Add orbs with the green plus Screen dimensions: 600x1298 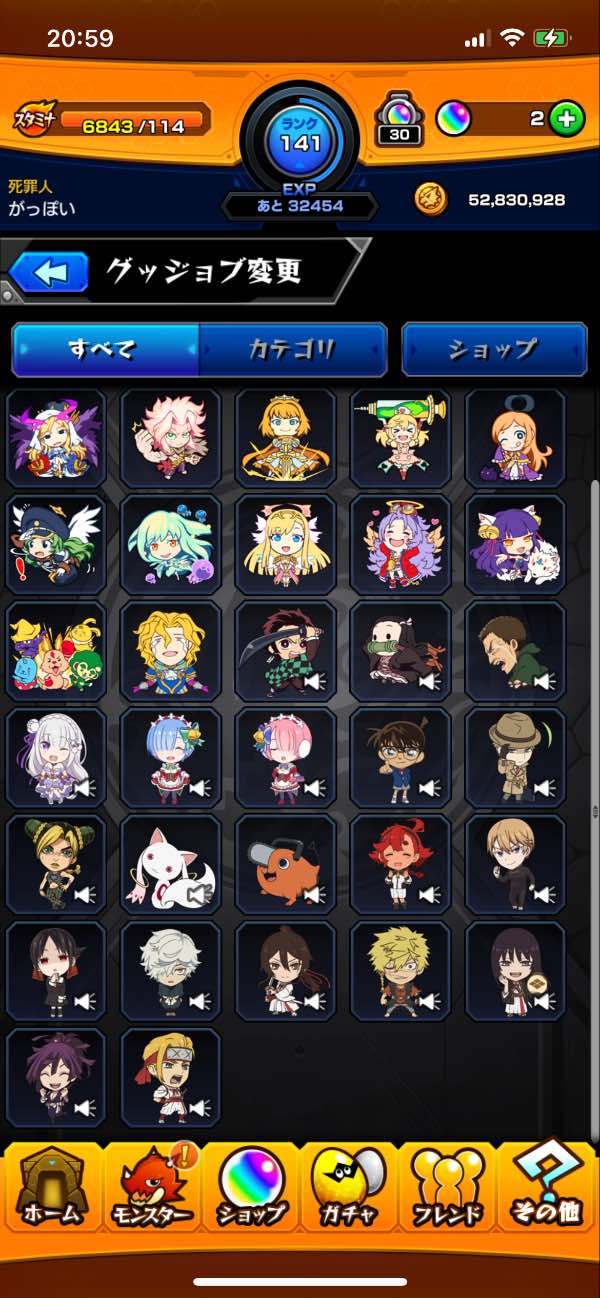[567, 119]
